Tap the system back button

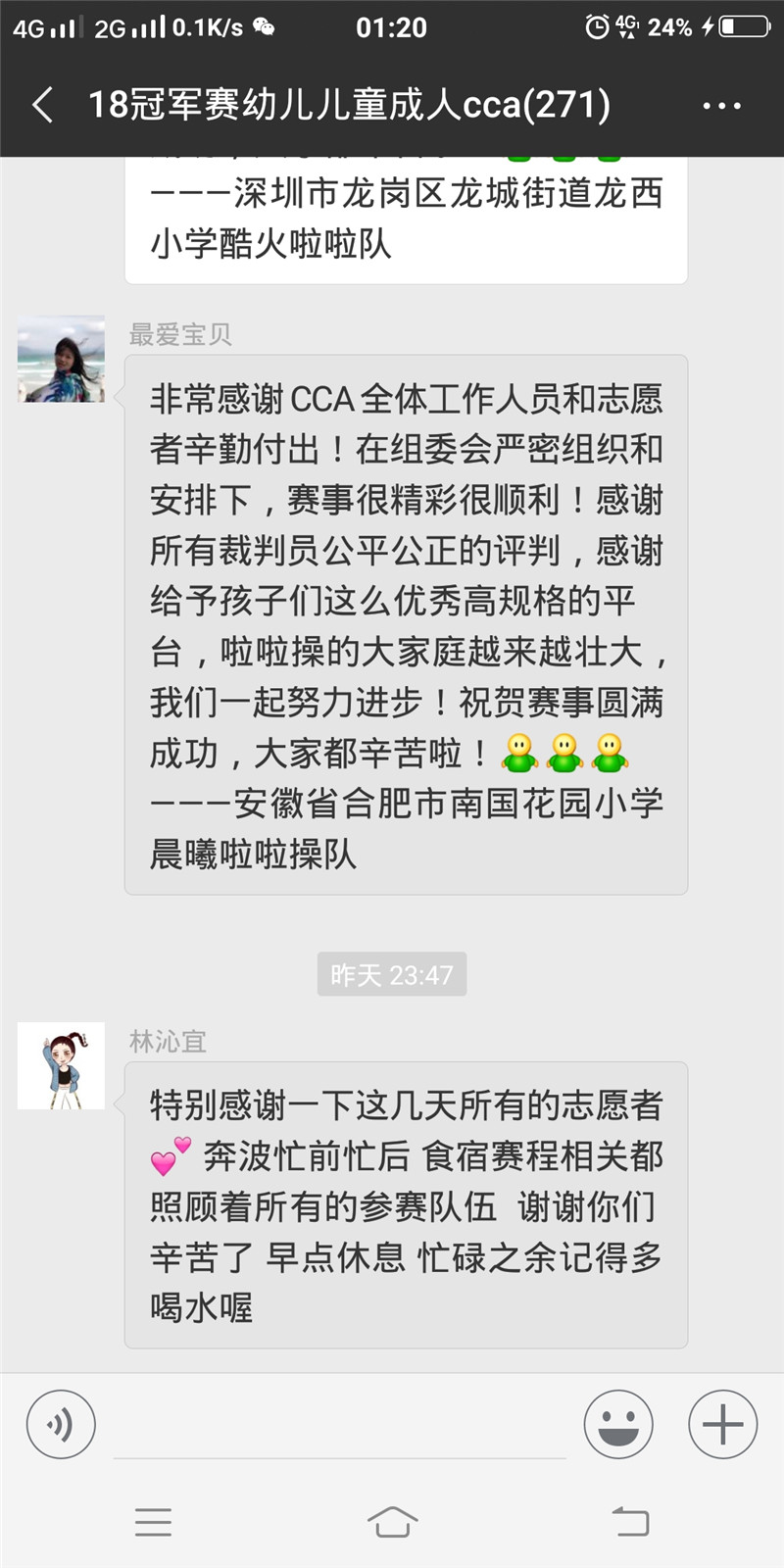coord(630,1522)
